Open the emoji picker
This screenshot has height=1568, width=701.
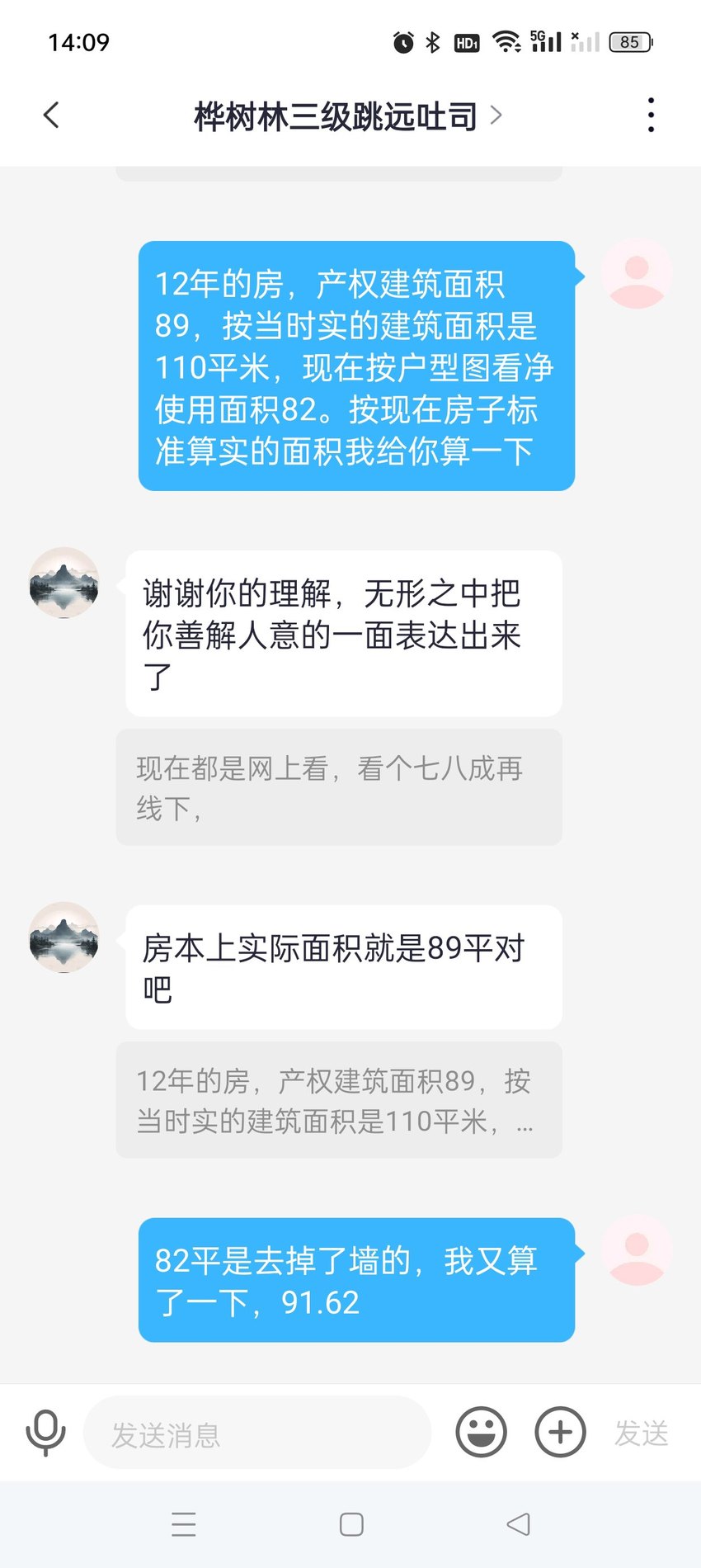coord(482,1433)
